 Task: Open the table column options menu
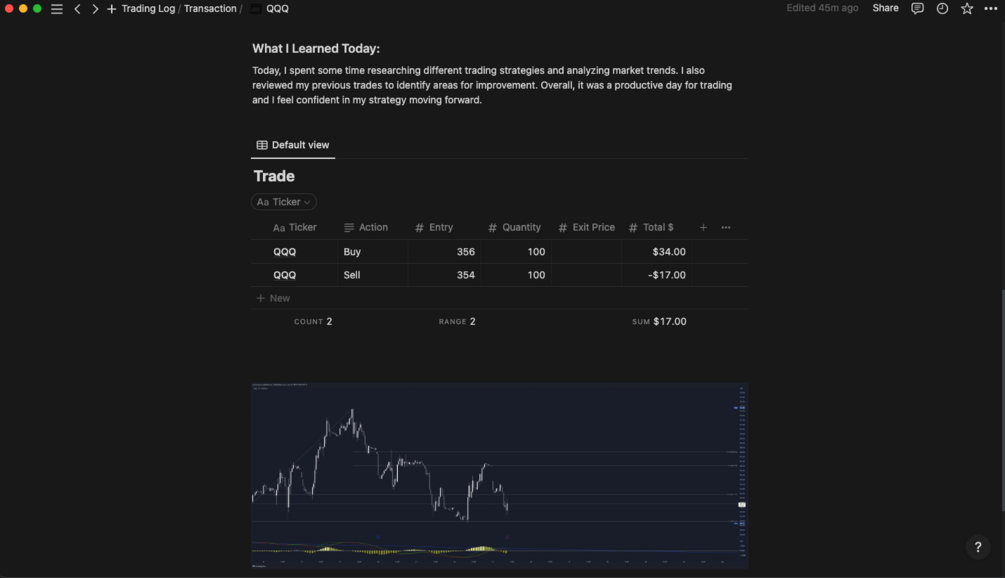point(726,228)
